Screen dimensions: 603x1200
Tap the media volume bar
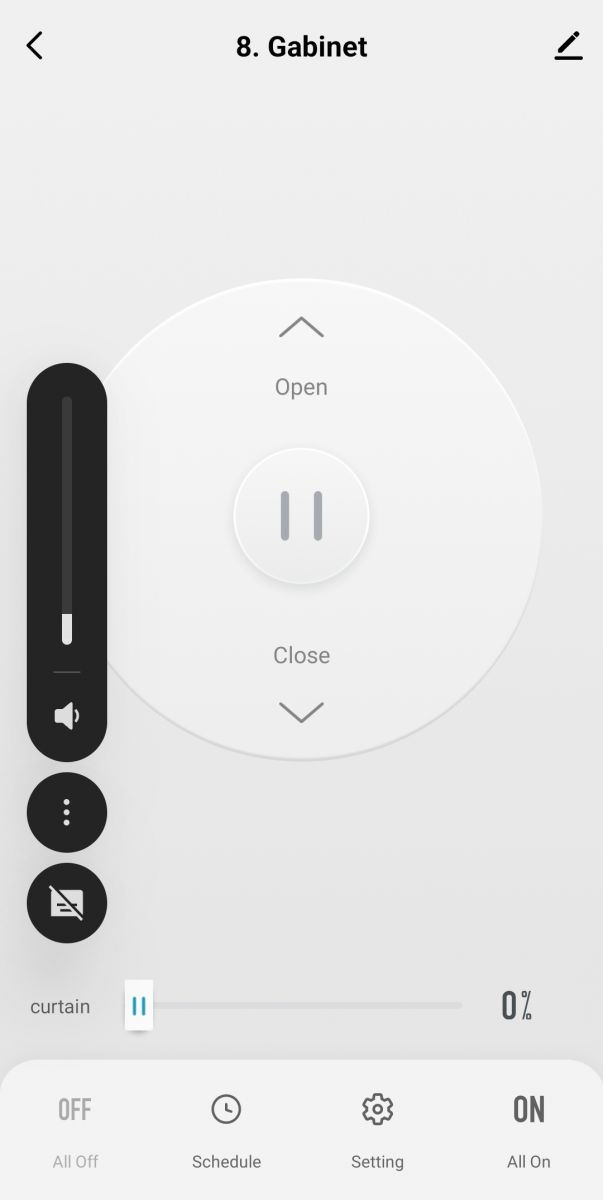pyautogui.click(x=67, y=520)
